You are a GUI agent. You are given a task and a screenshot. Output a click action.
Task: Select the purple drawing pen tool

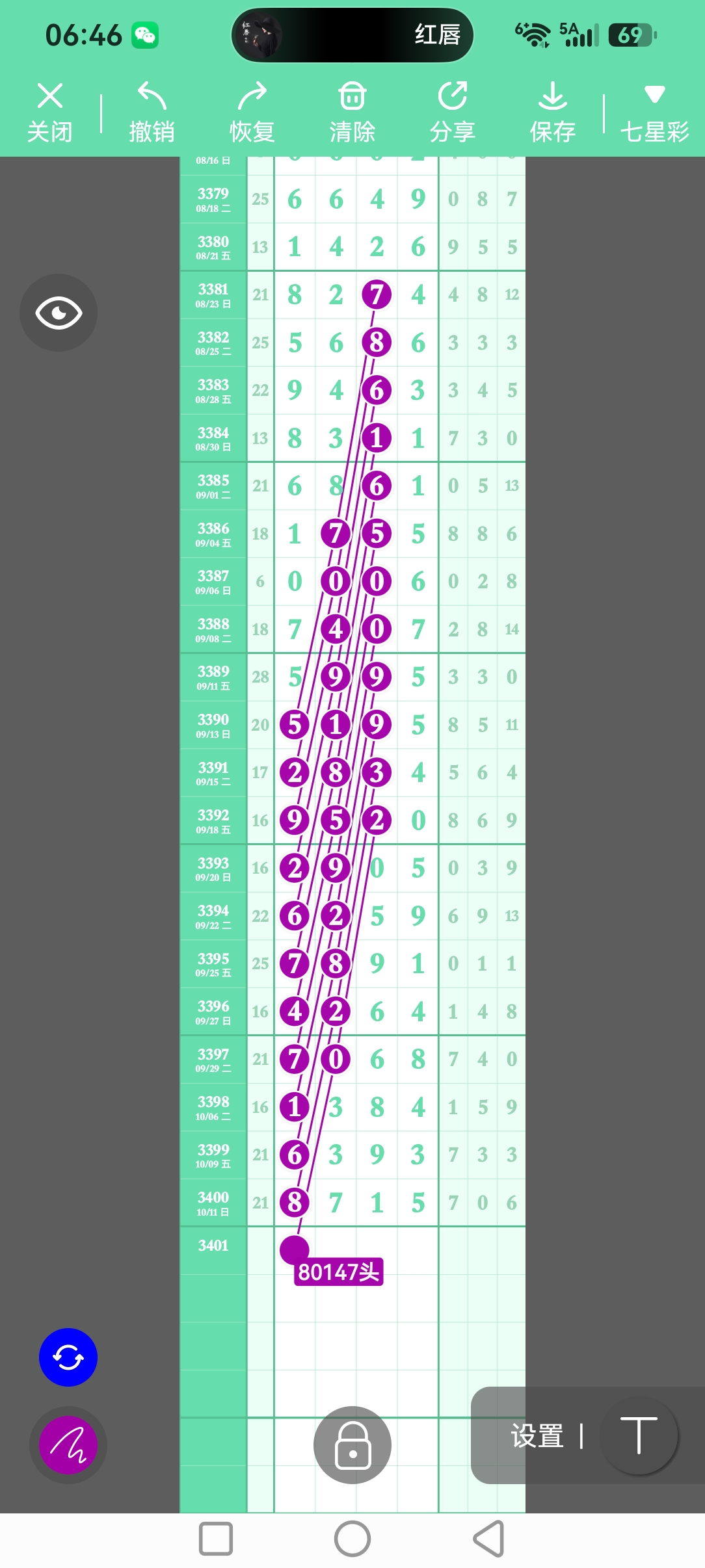pyautogui.click(x=68, y=1445)
